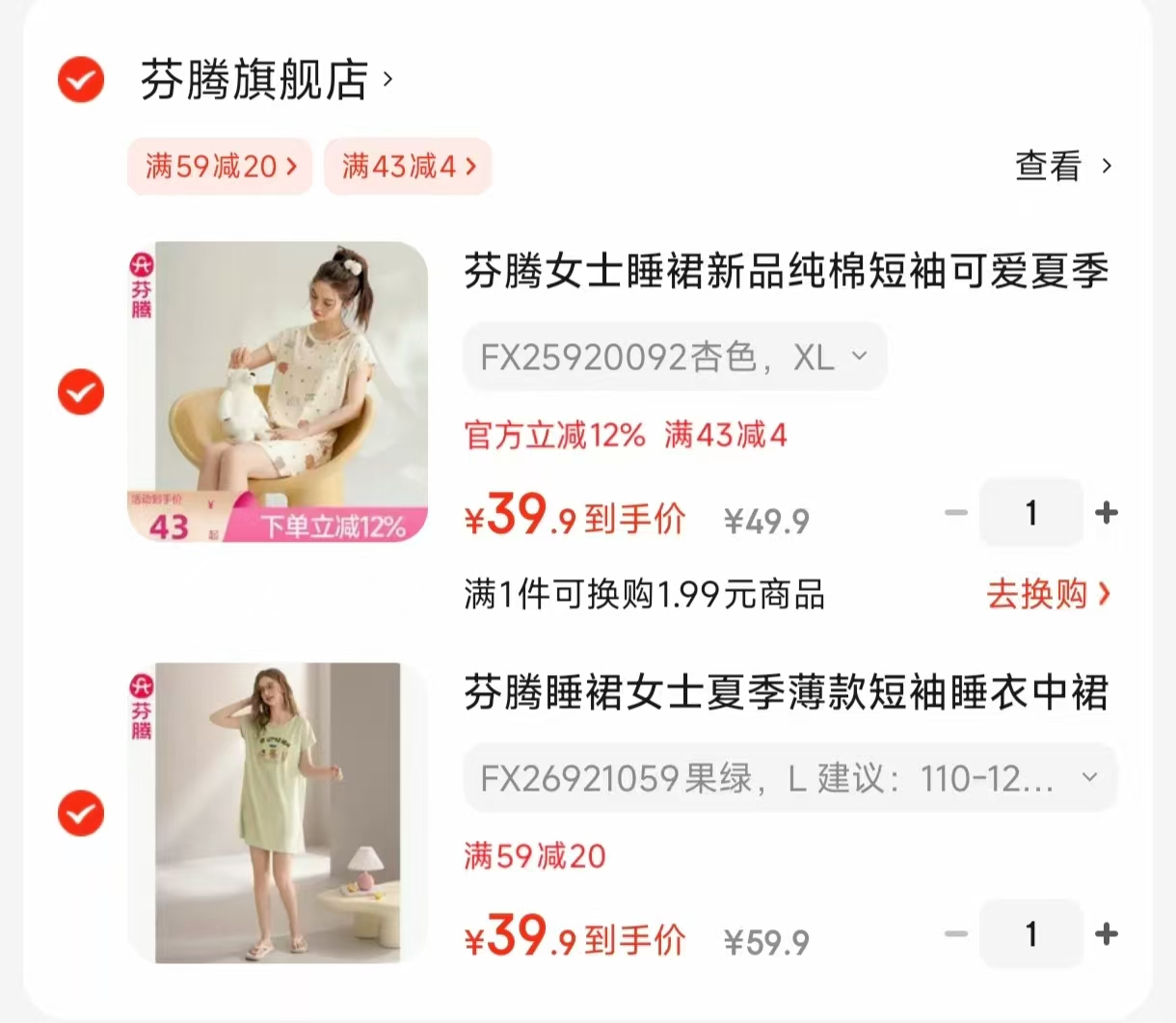The width and height of the screenshot is (1176, 1023).
Task: Open the 纯棉短袖 nightdress product image
Action: click(278, 391)
